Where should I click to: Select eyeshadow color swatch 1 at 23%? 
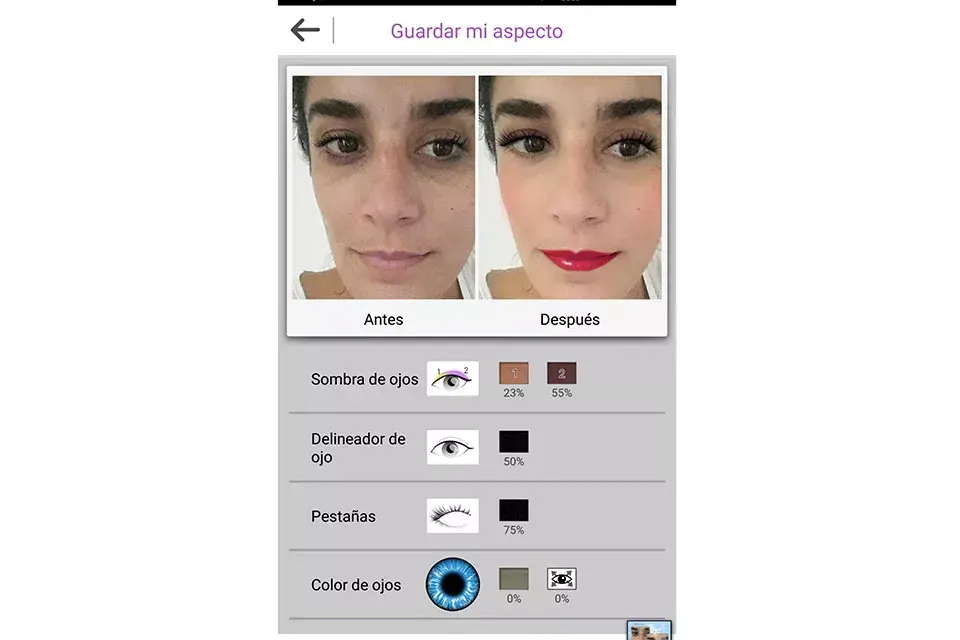pyautogui.click(x=513, y=374)
